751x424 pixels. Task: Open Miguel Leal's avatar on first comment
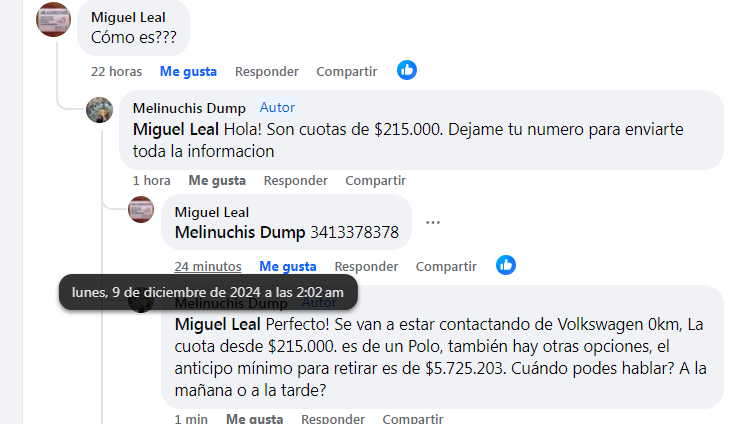pos(53,19)
